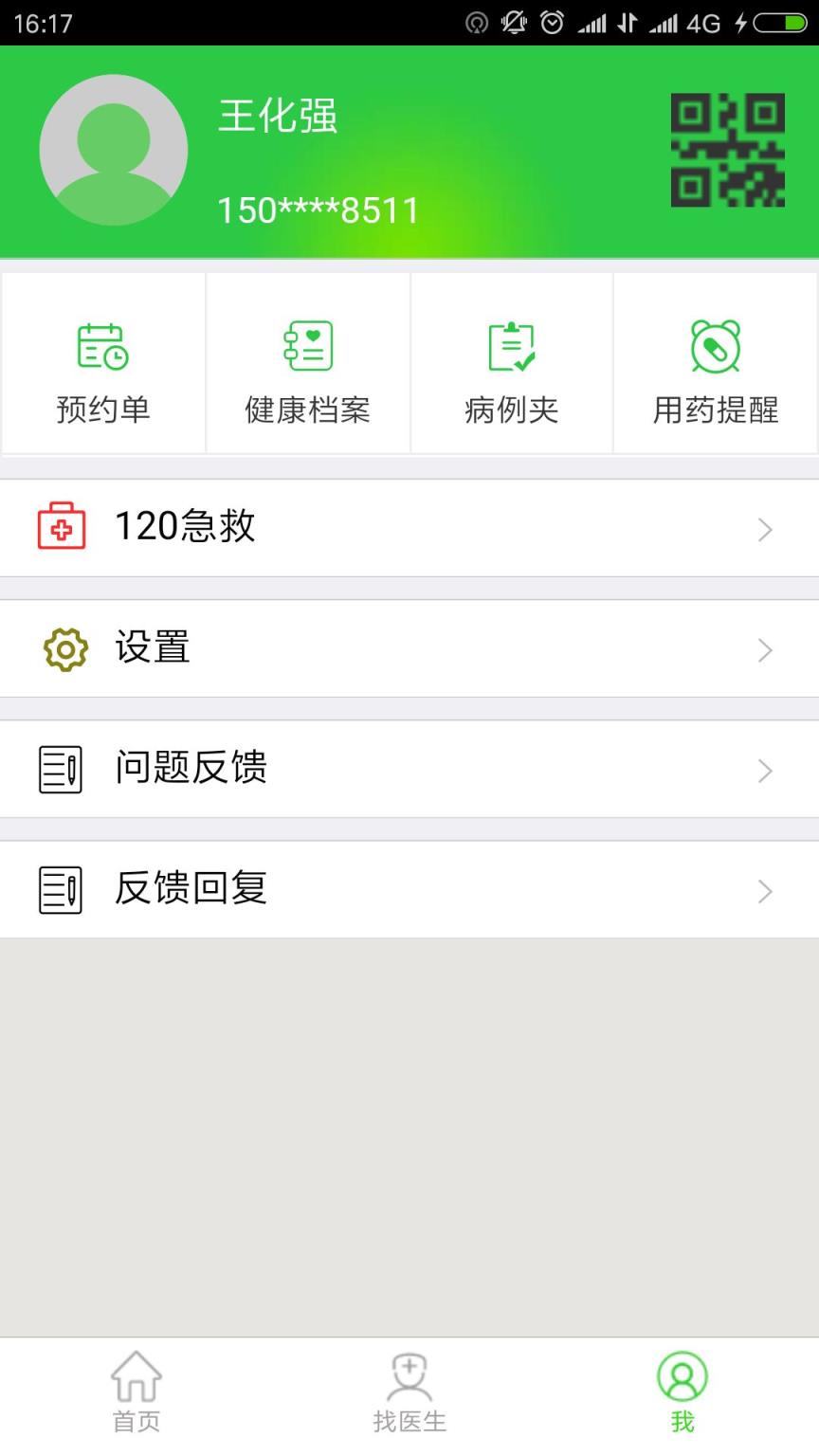Tap the user name 王化强
Viewport: 819px width, 1456px height.
276,116
